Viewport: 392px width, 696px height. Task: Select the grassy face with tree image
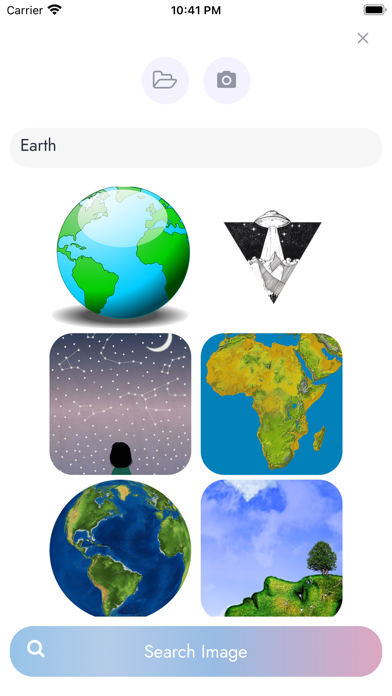272,548
